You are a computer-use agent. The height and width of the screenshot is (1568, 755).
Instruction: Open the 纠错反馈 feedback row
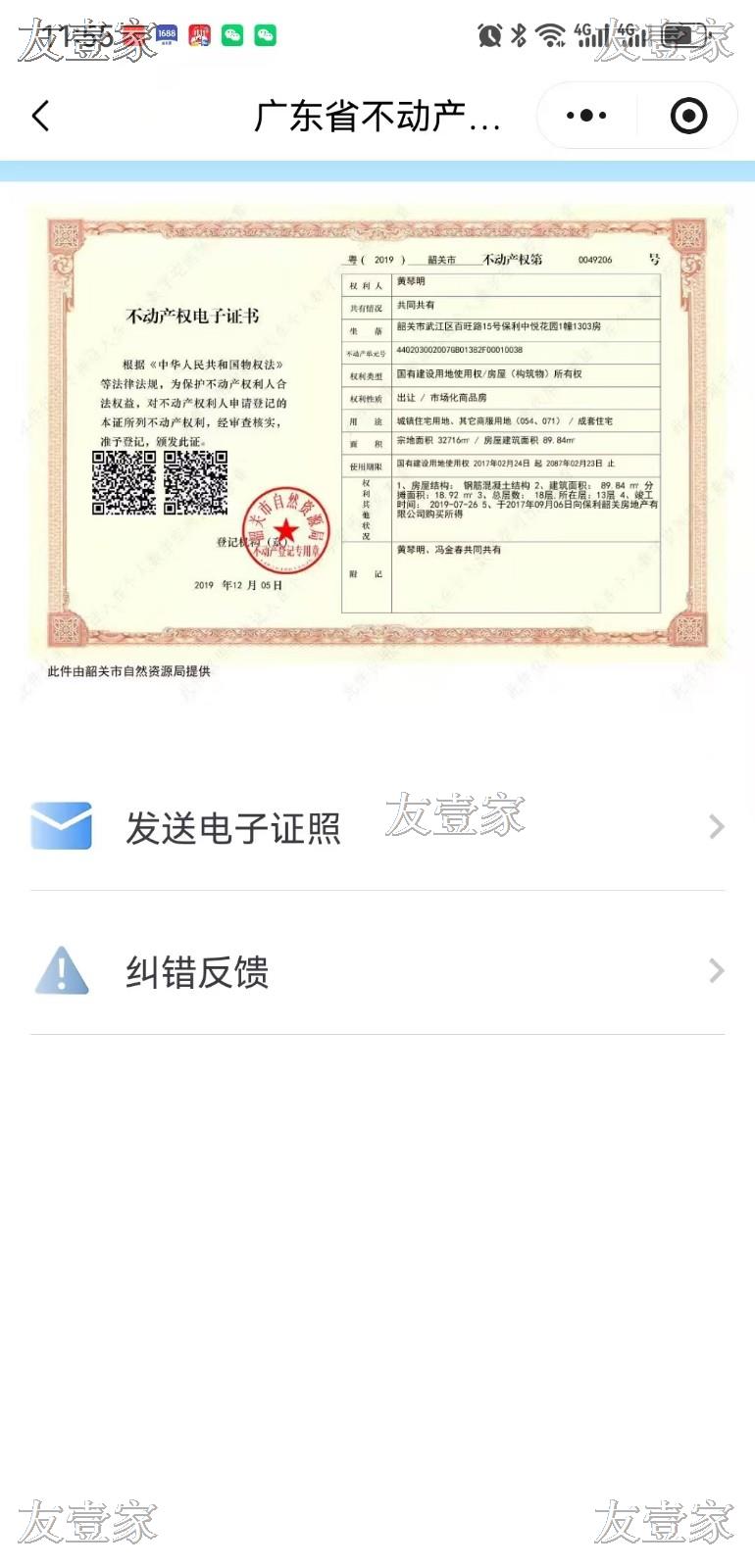pyautogui.click(x=377, y=971)
